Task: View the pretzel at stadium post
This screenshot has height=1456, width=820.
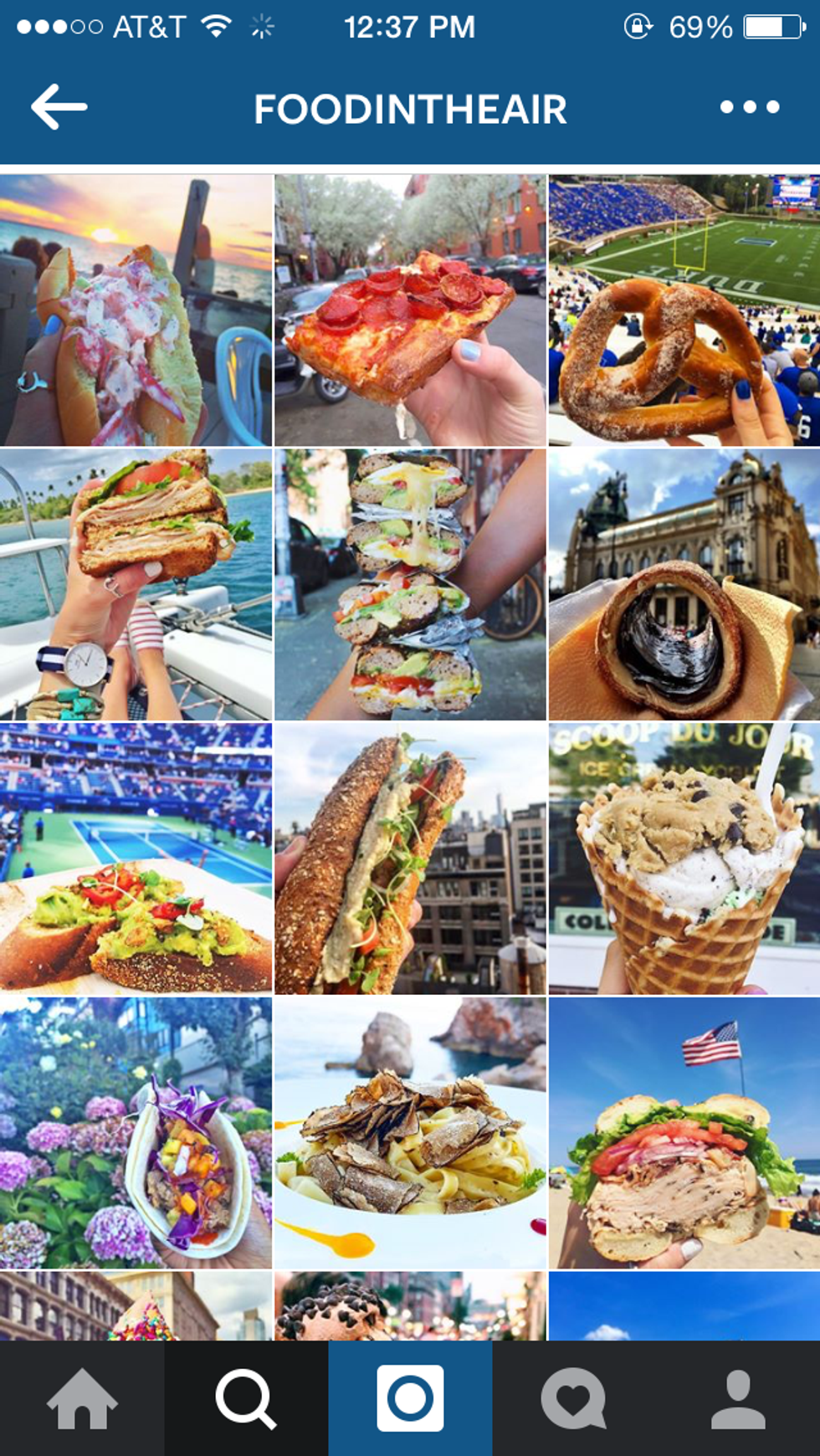Action: pos(684,310)
